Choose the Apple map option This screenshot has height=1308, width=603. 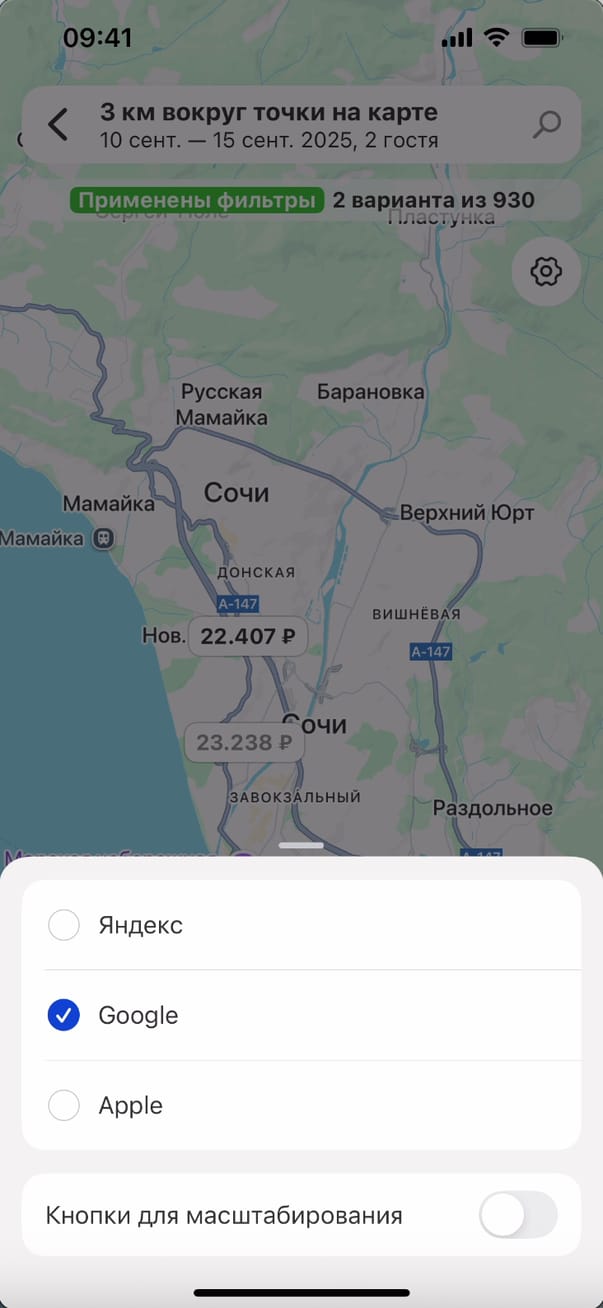64,1106
